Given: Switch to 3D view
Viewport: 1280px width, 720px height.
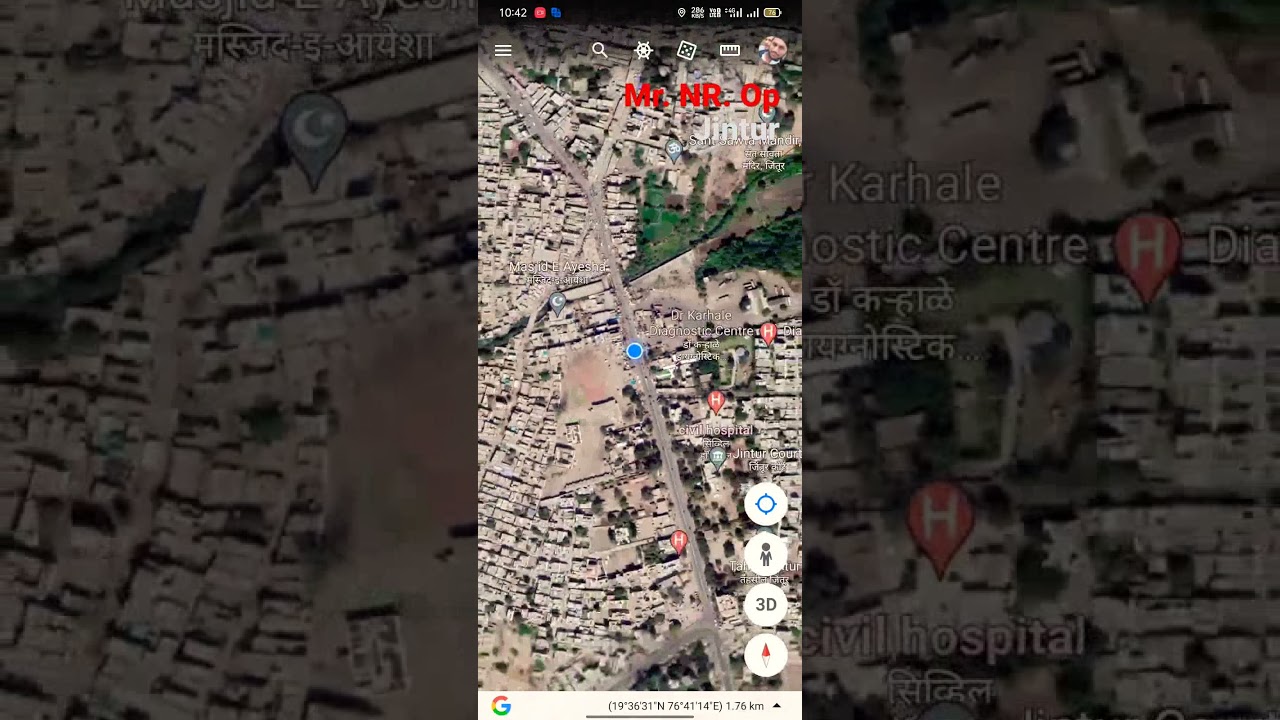Looking at the screenshot, I should click(766, 605).
